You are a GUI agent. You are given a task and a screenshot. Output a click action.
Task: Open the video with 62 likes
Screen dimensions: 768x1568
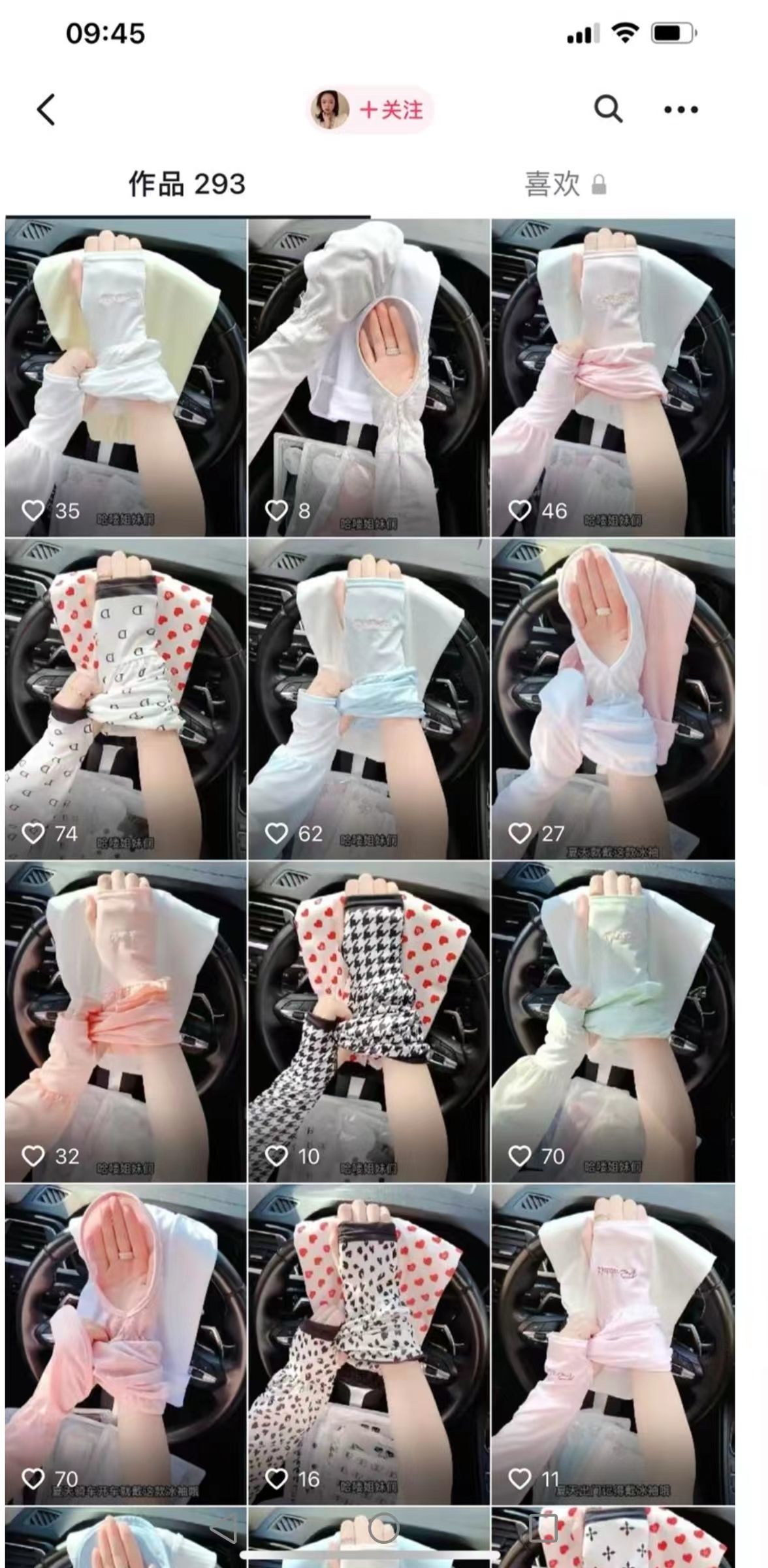coord(369,699)
